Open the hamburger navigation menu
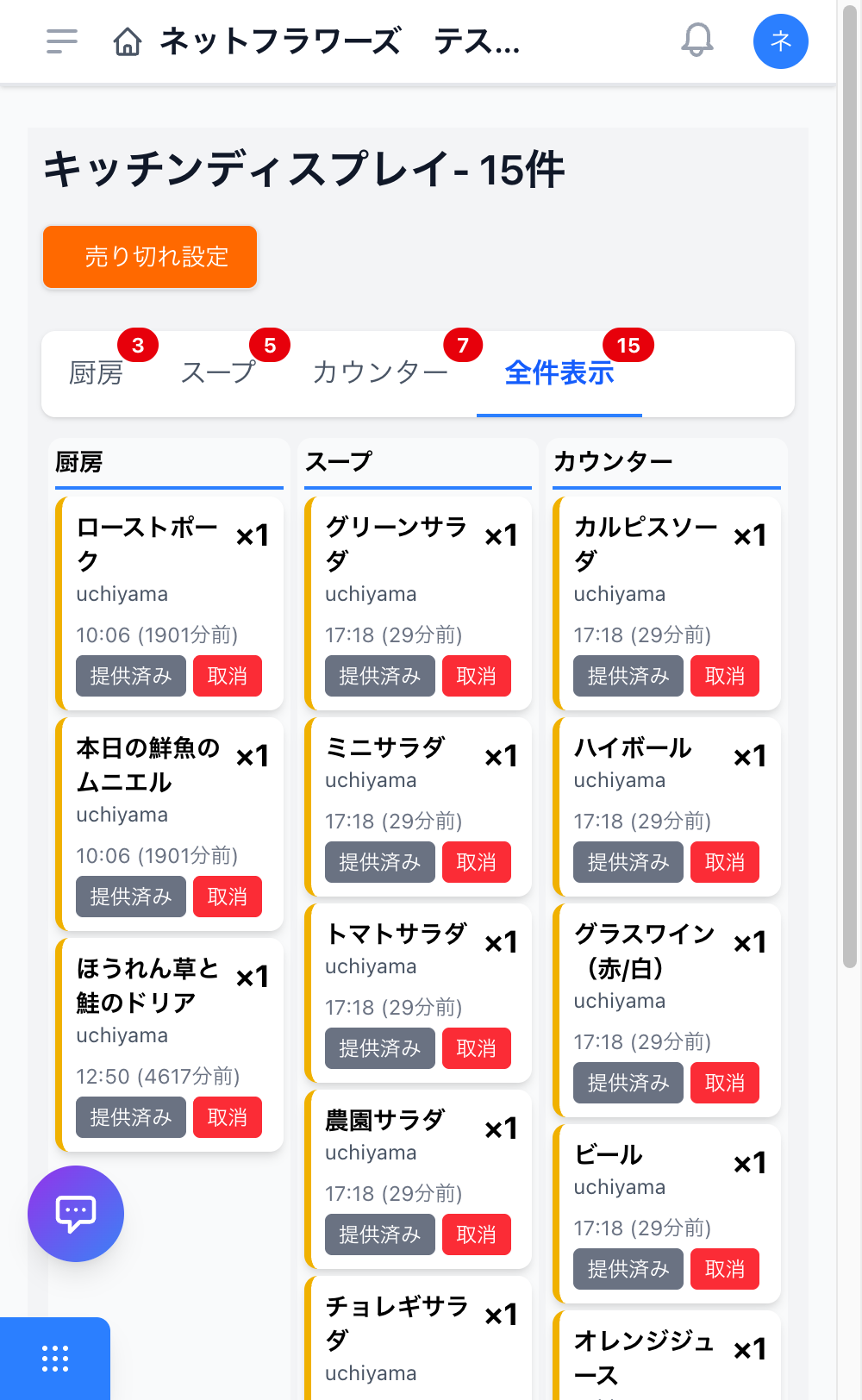The height and width of the screenshot is (1400, 862). [x=61, y=41]
